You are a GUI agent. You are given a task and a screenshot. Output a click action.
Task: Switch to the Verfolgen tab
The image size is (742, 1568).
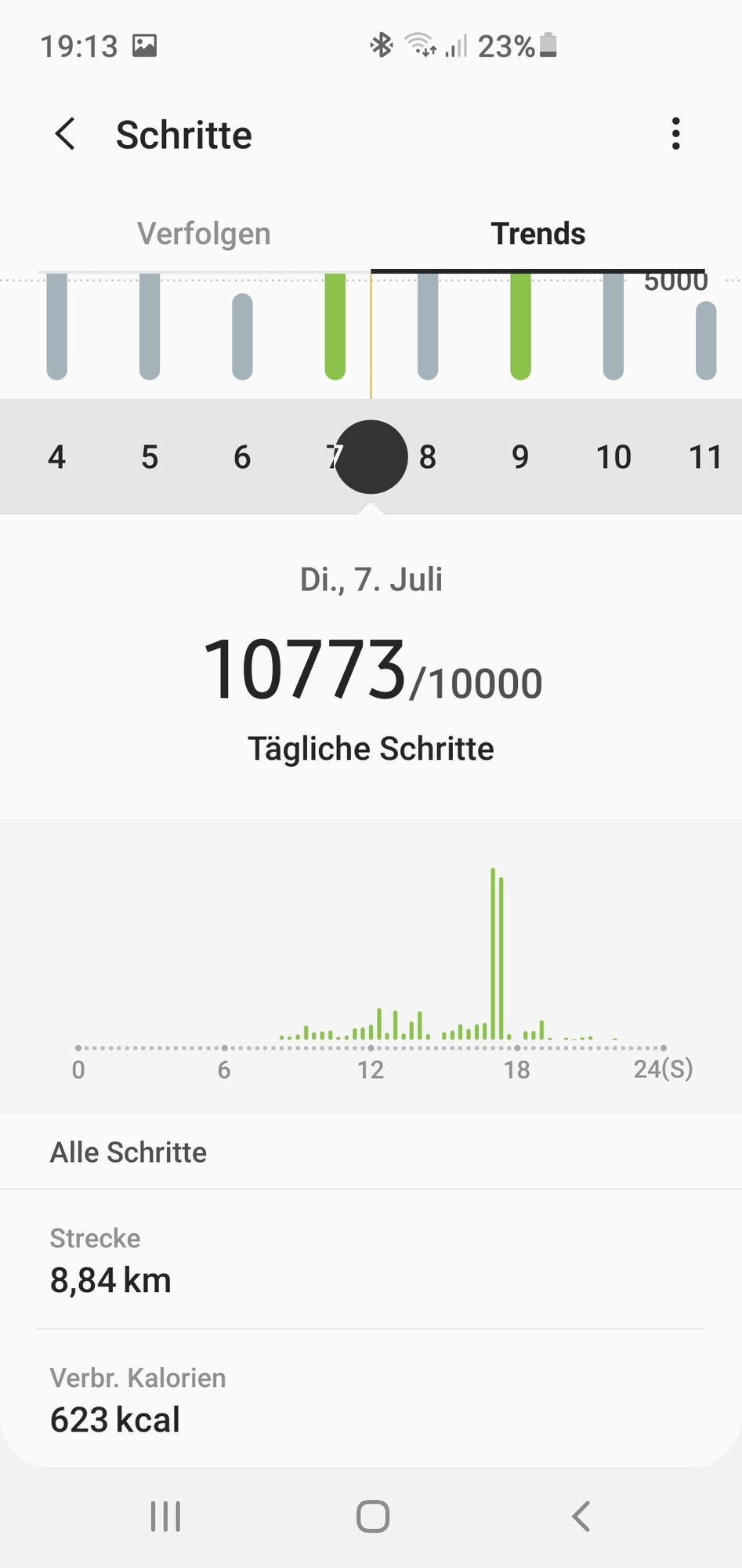pos(204,234)
